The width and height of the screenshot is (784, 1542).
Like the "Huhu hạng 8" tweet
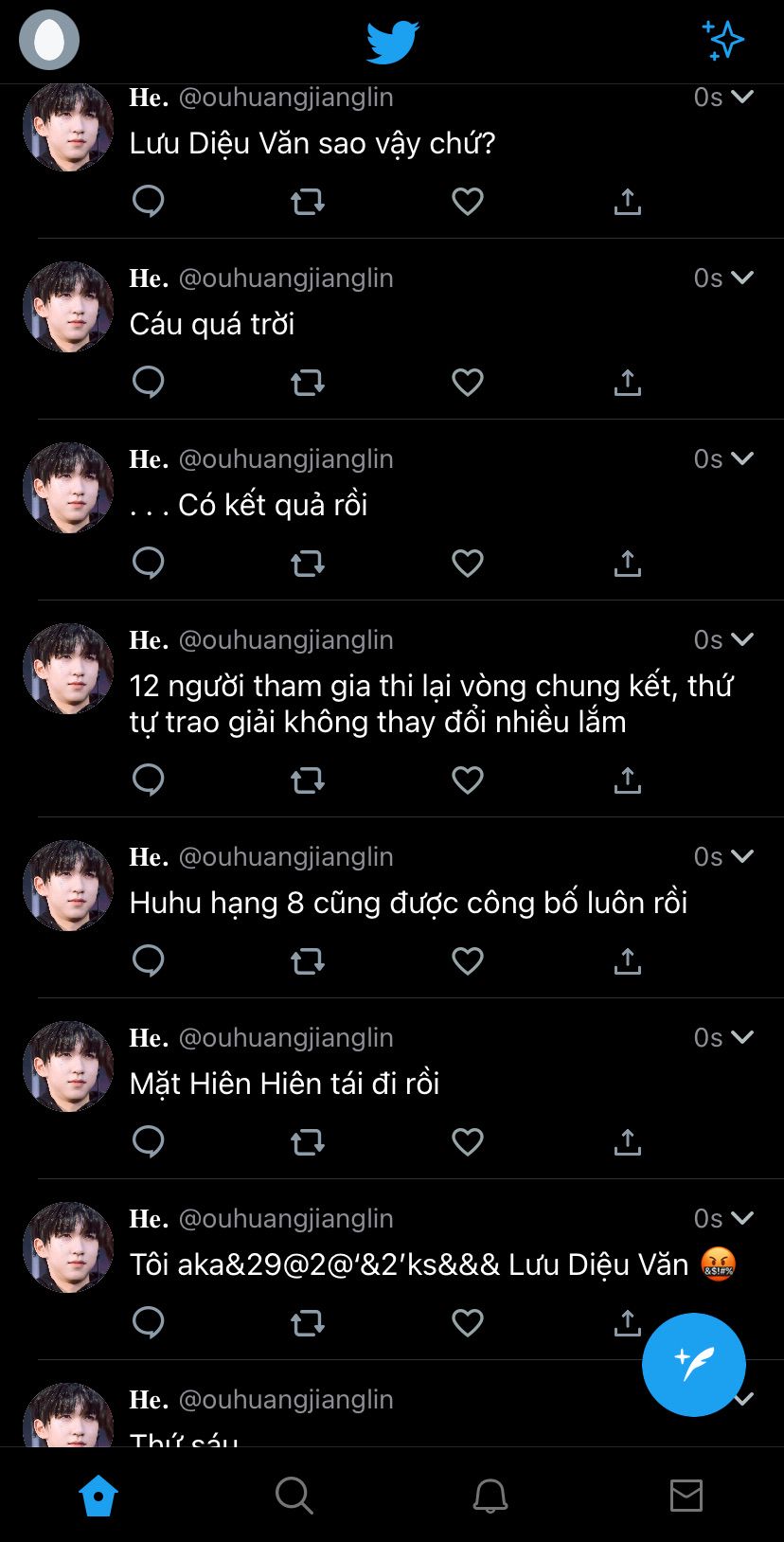click(468, 960)
